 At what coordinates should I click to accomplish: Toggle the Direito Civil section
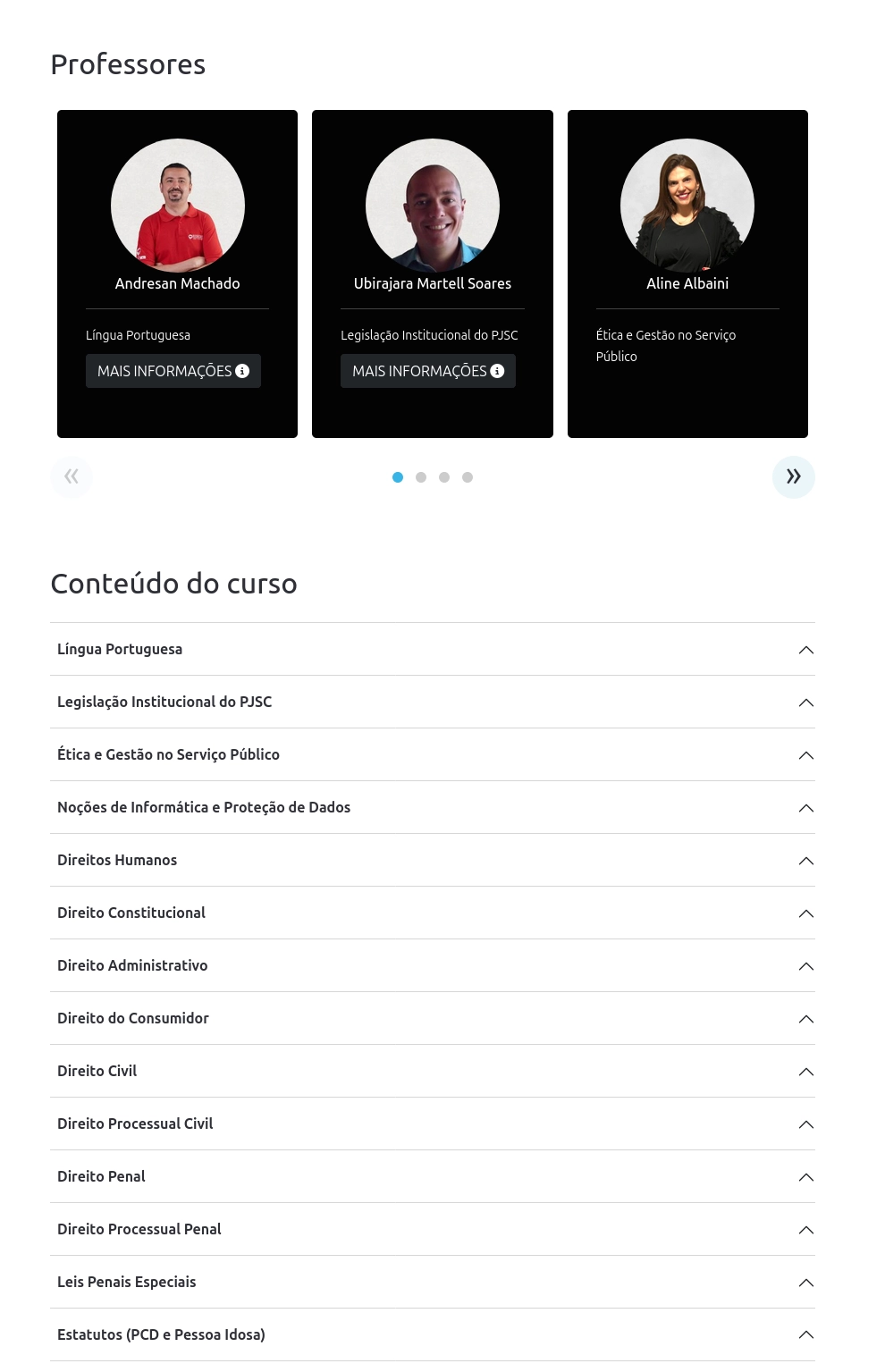pyautogui.click(x=432, y=1071)
